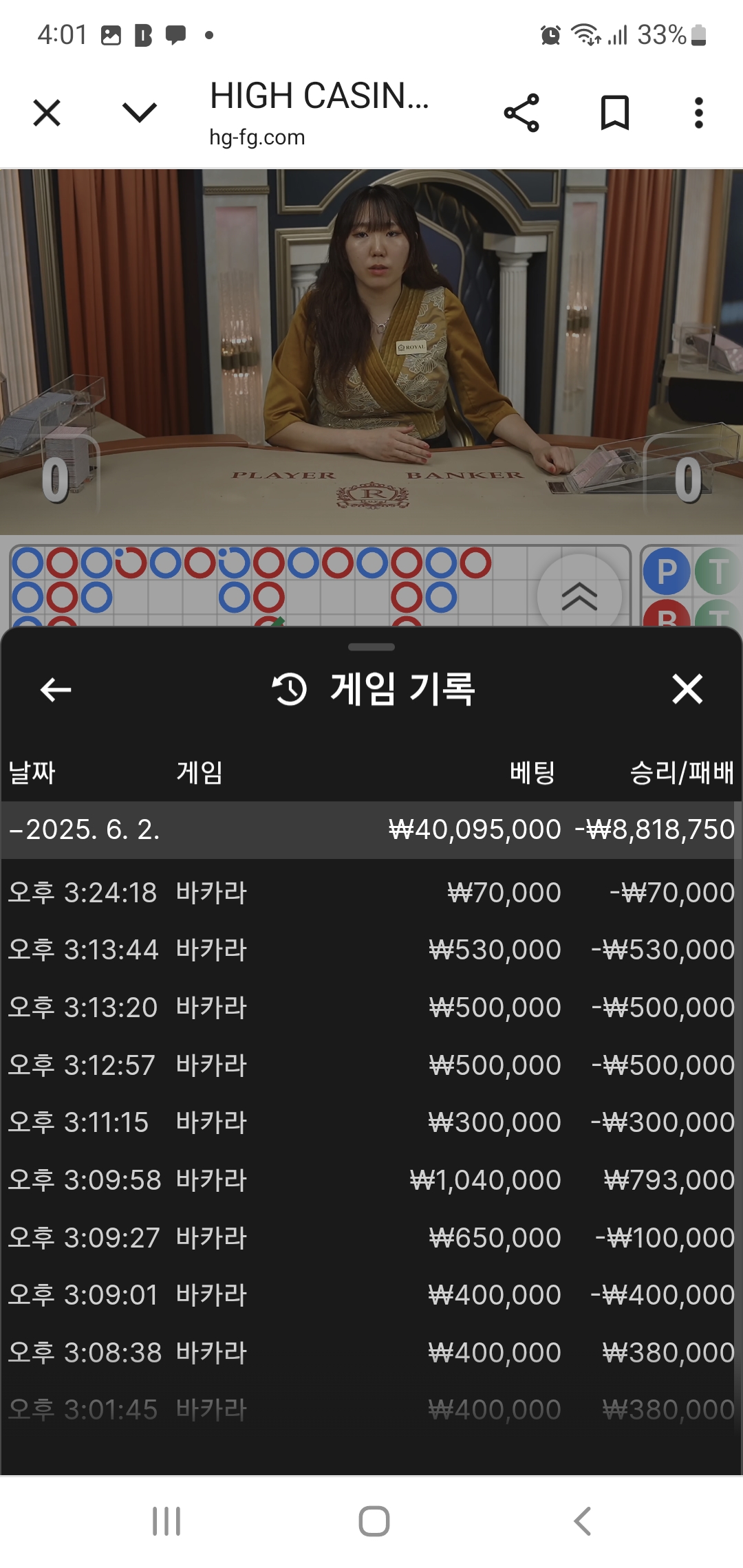Image resolution: width=743 pixels, height=1568 pixels.
Task: Expand the roadmap with double-chevron button
Action: coord(579,596)
